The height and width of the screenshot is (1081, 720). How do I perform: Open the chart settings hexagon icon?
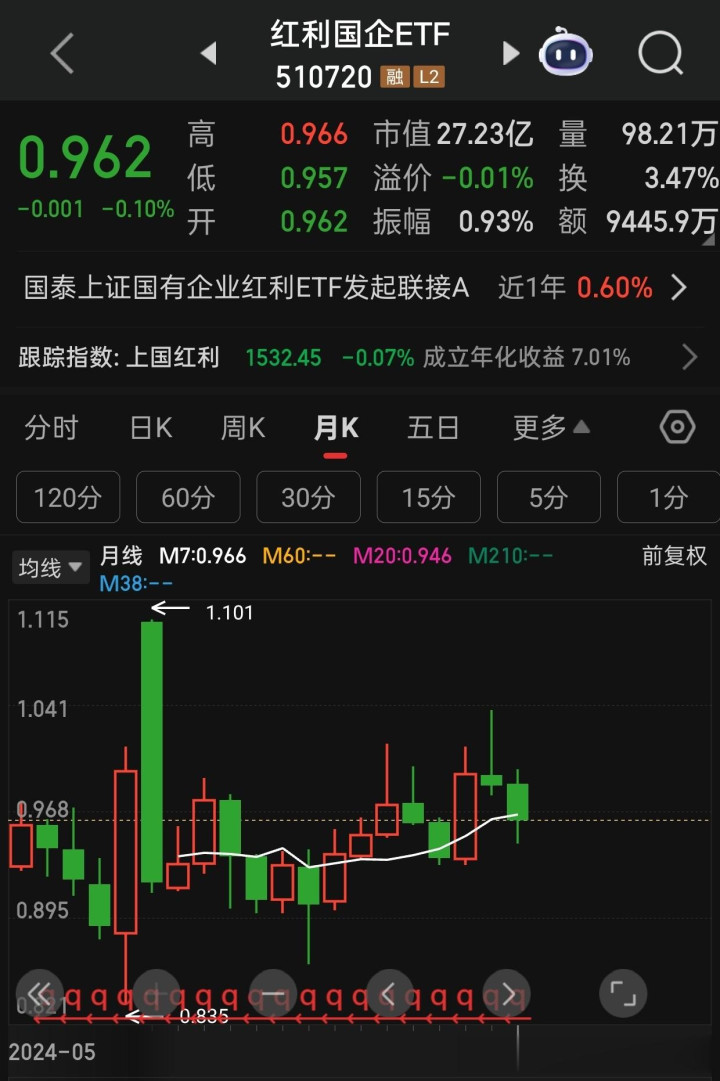coord(677,427)
